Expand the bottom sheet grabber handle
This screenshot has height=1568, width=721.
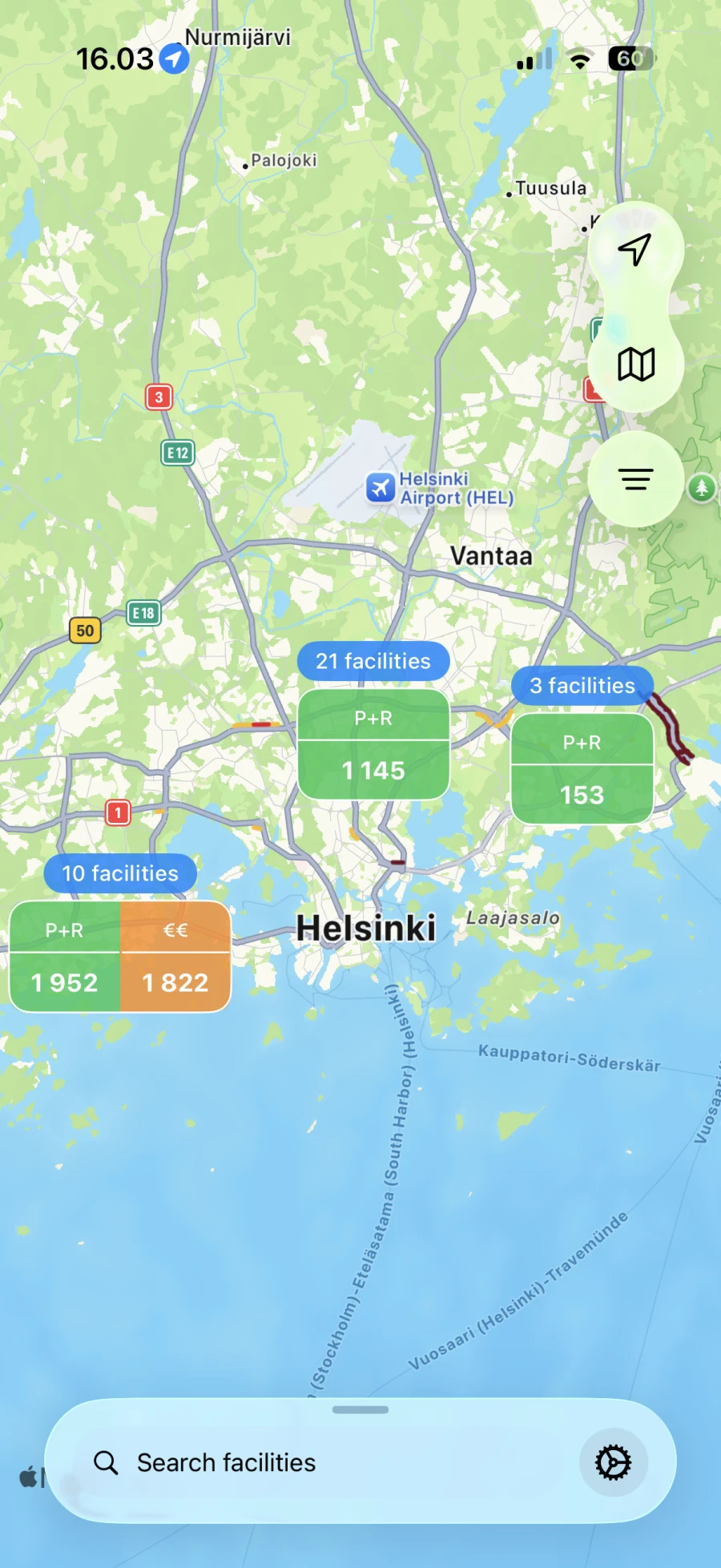[x=360, y=1409]
